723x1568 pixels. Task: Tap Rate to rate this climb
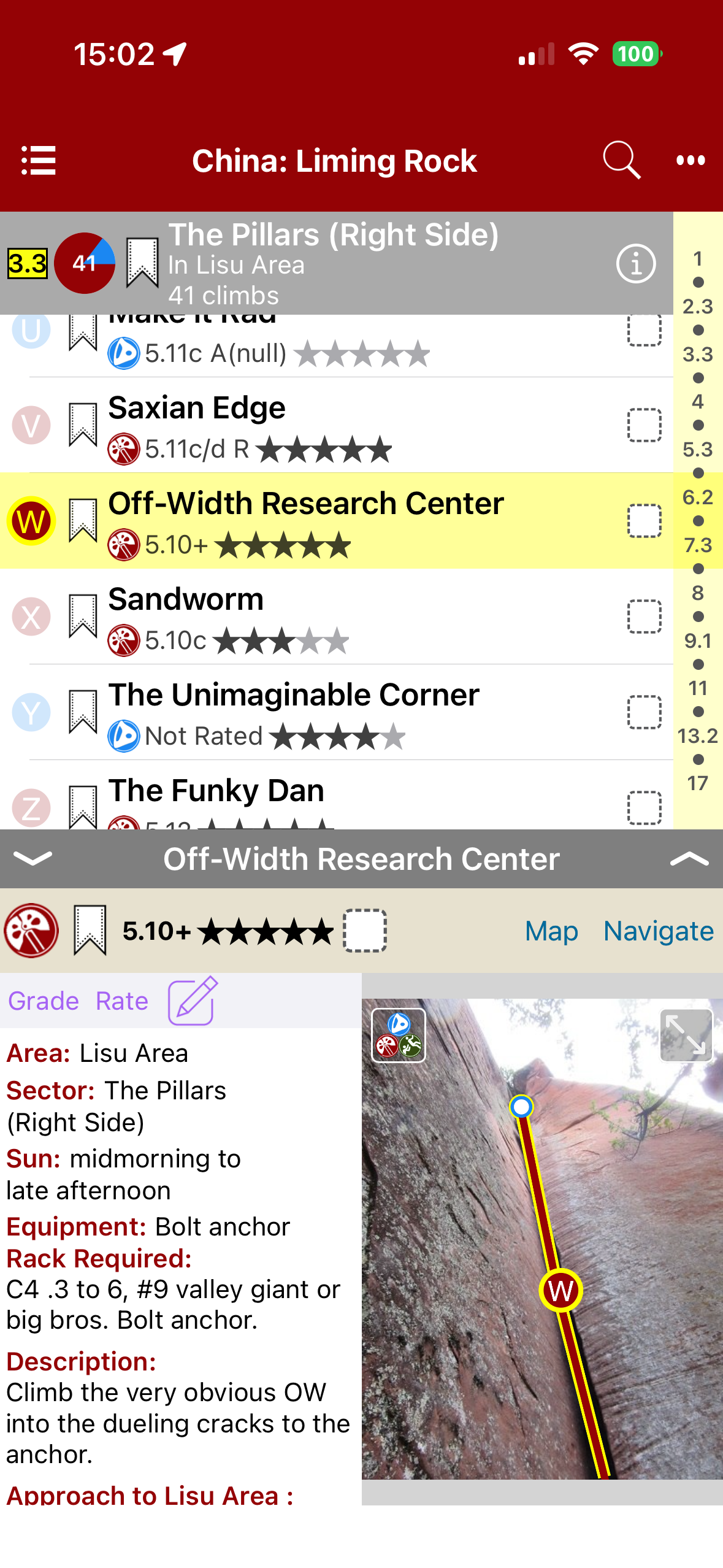point(122,1001)
